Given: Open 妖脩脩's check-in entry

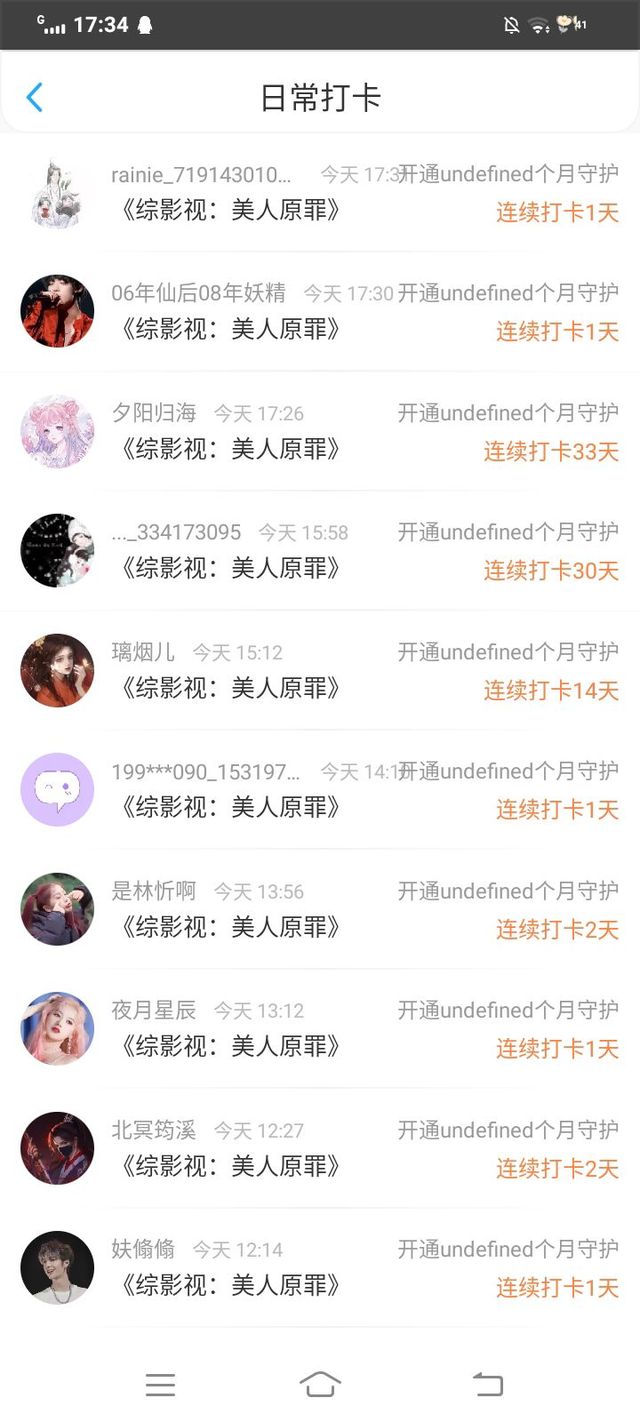Looking at the screenshot, I should pyautogui.click(x=320, y=1268).
